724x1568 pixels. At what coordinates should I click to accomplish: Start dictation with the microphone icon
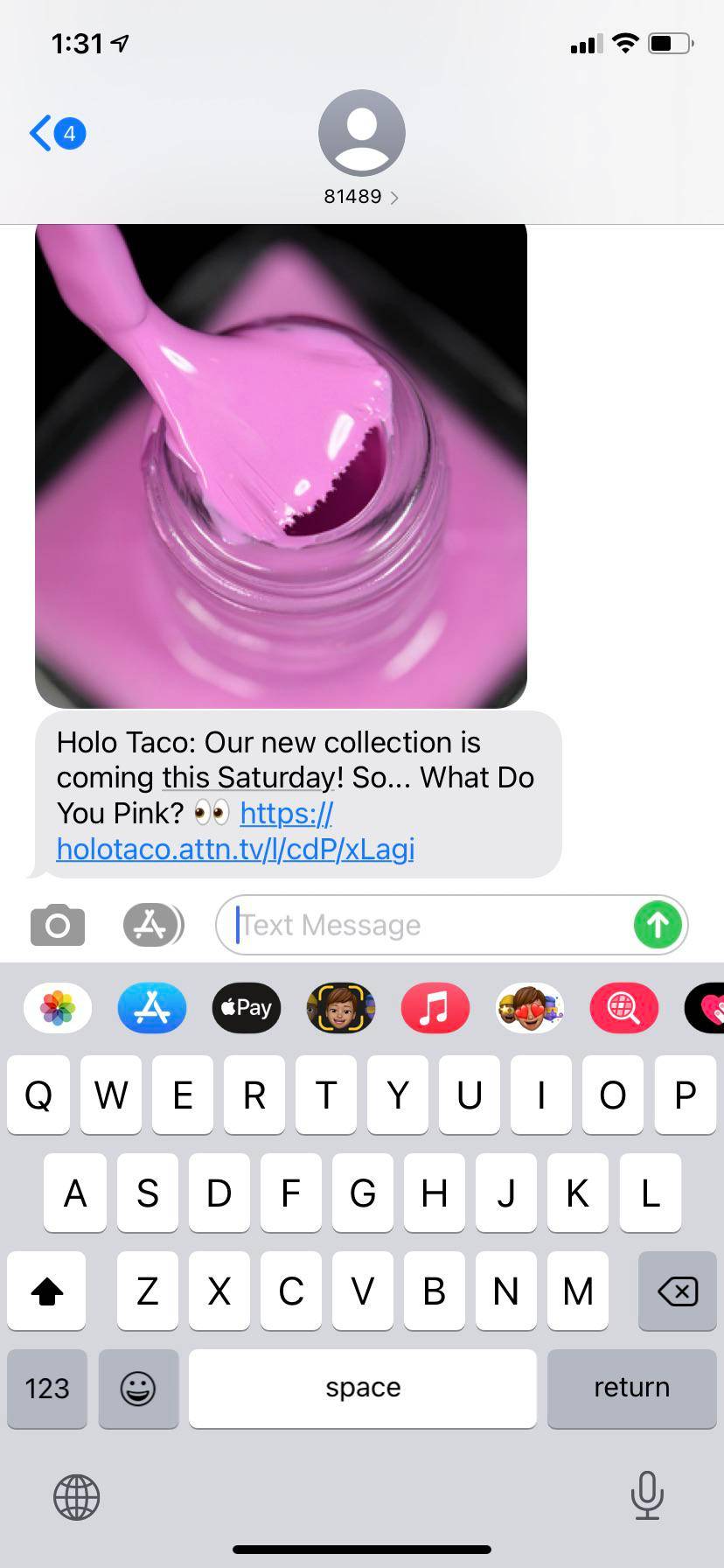[647, 1496]
